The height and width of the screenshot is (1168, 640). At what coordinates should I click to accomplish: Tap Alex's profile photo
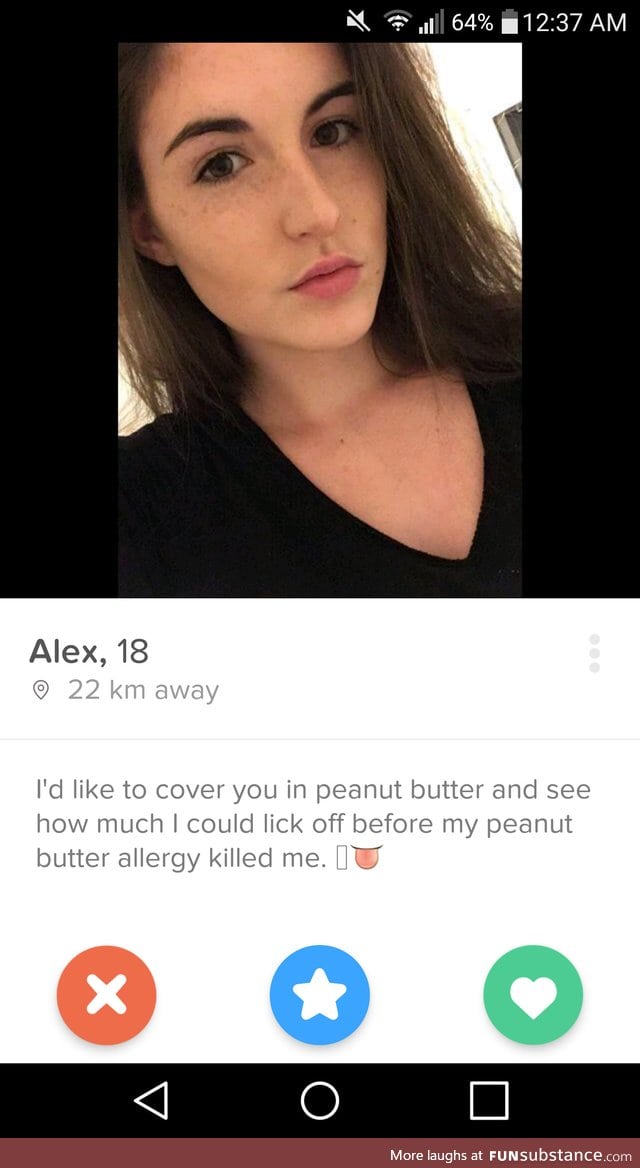320,320
